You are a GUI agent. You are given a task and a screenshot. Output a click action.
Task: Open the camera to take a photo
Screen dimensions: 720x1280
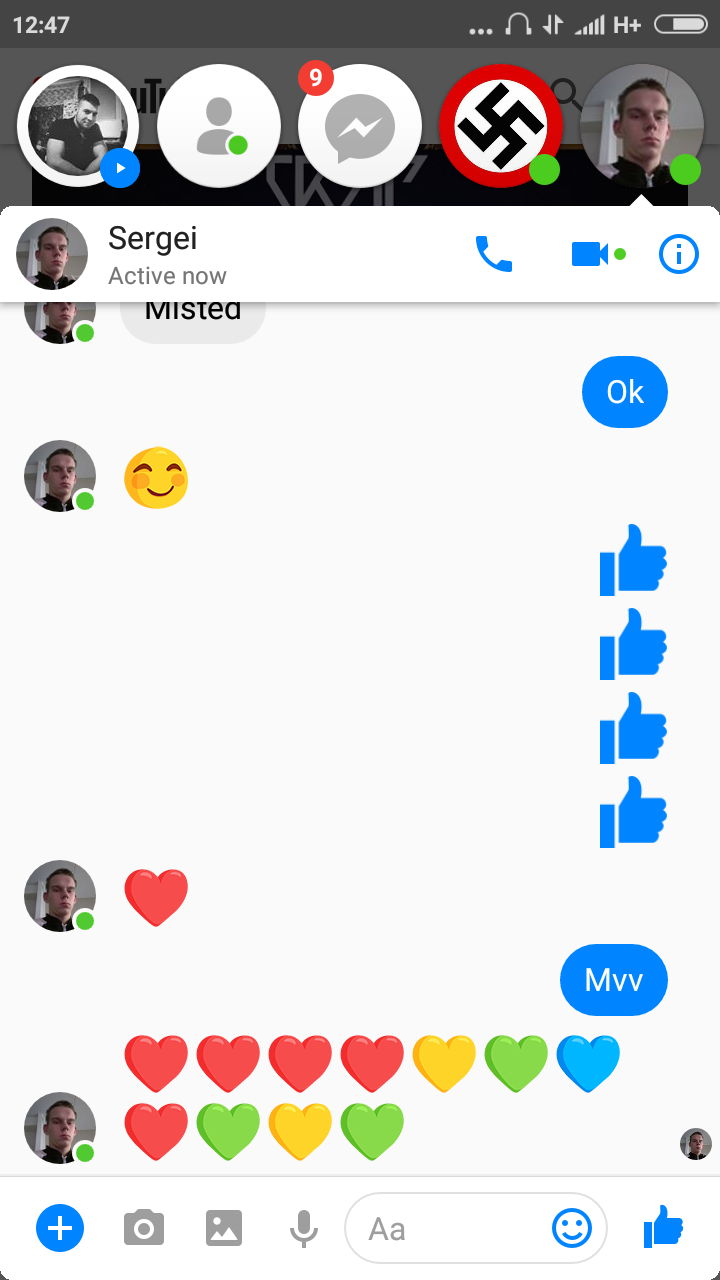click(144, 1227)
